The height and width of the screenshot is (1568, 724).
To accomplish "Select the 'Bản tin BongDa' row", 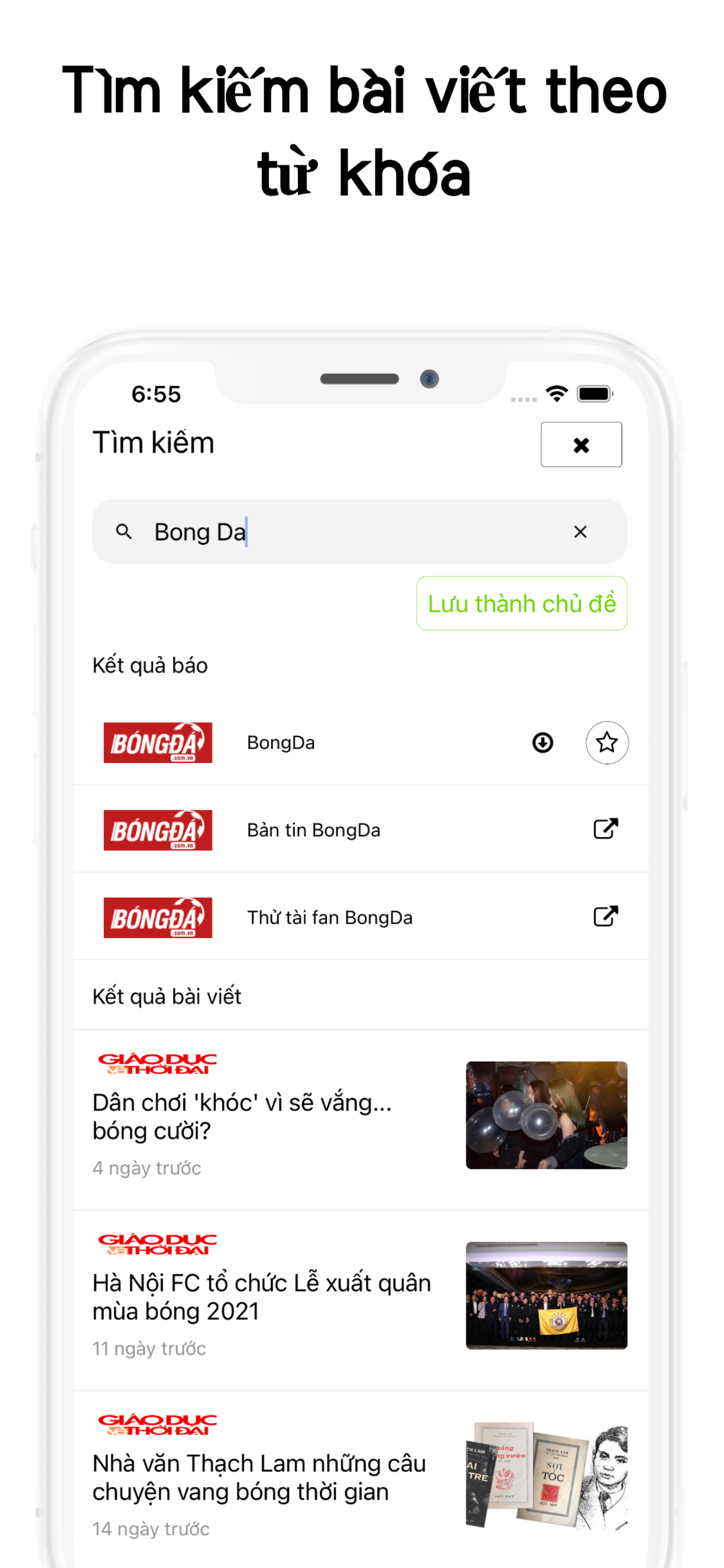I will [314, 828].
